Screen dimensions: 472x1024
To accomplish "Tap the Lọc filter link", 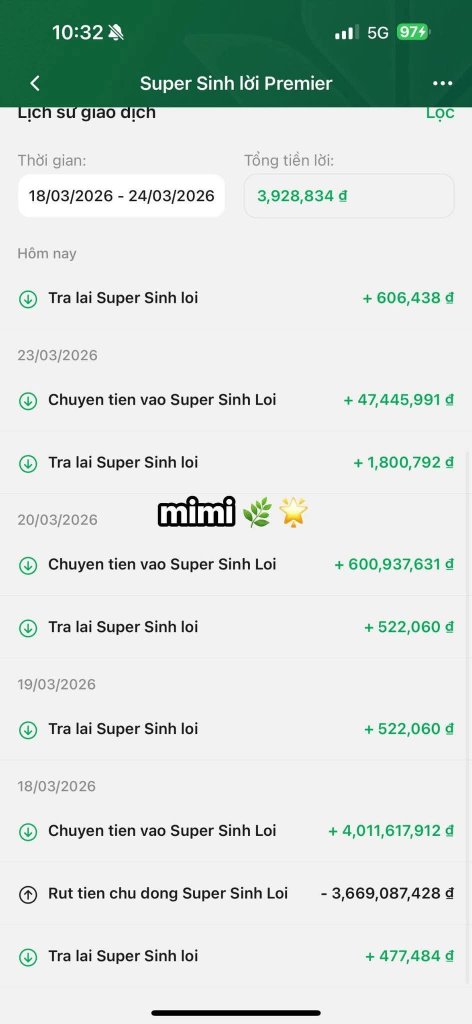I will [440, 113].
